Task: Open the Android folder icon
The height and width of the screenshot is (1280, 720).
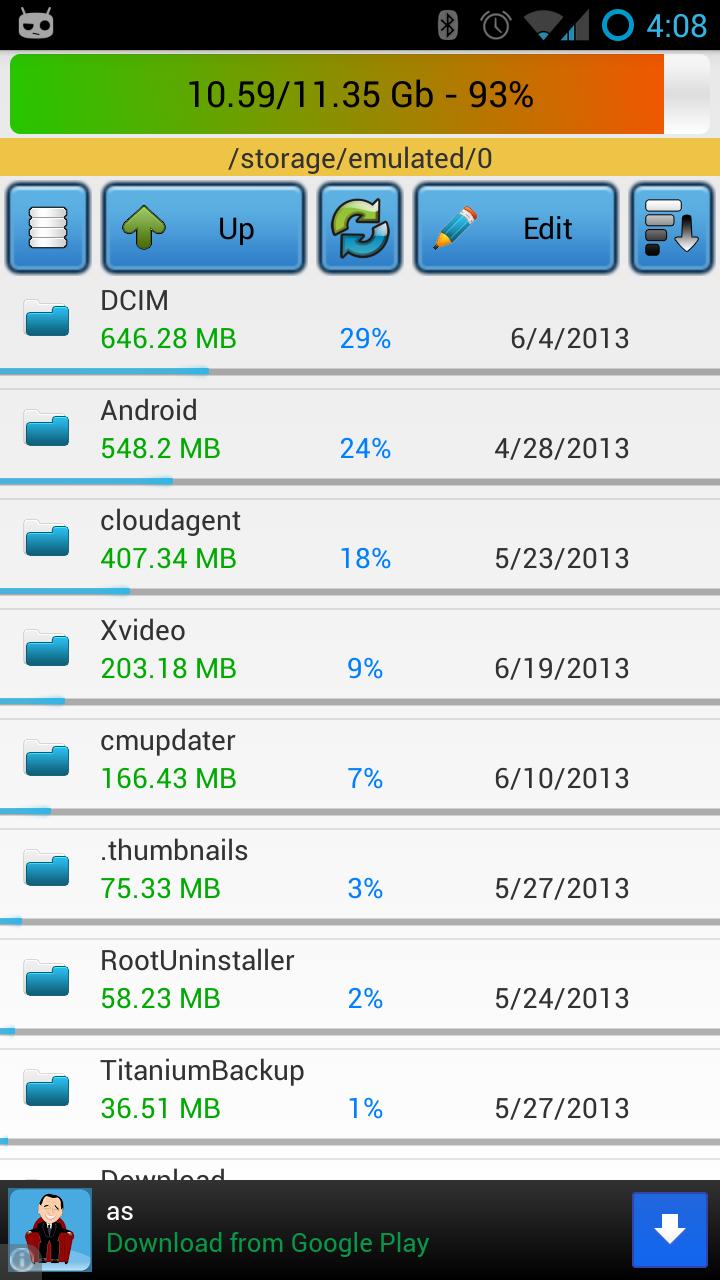Action: click(45, 428)
